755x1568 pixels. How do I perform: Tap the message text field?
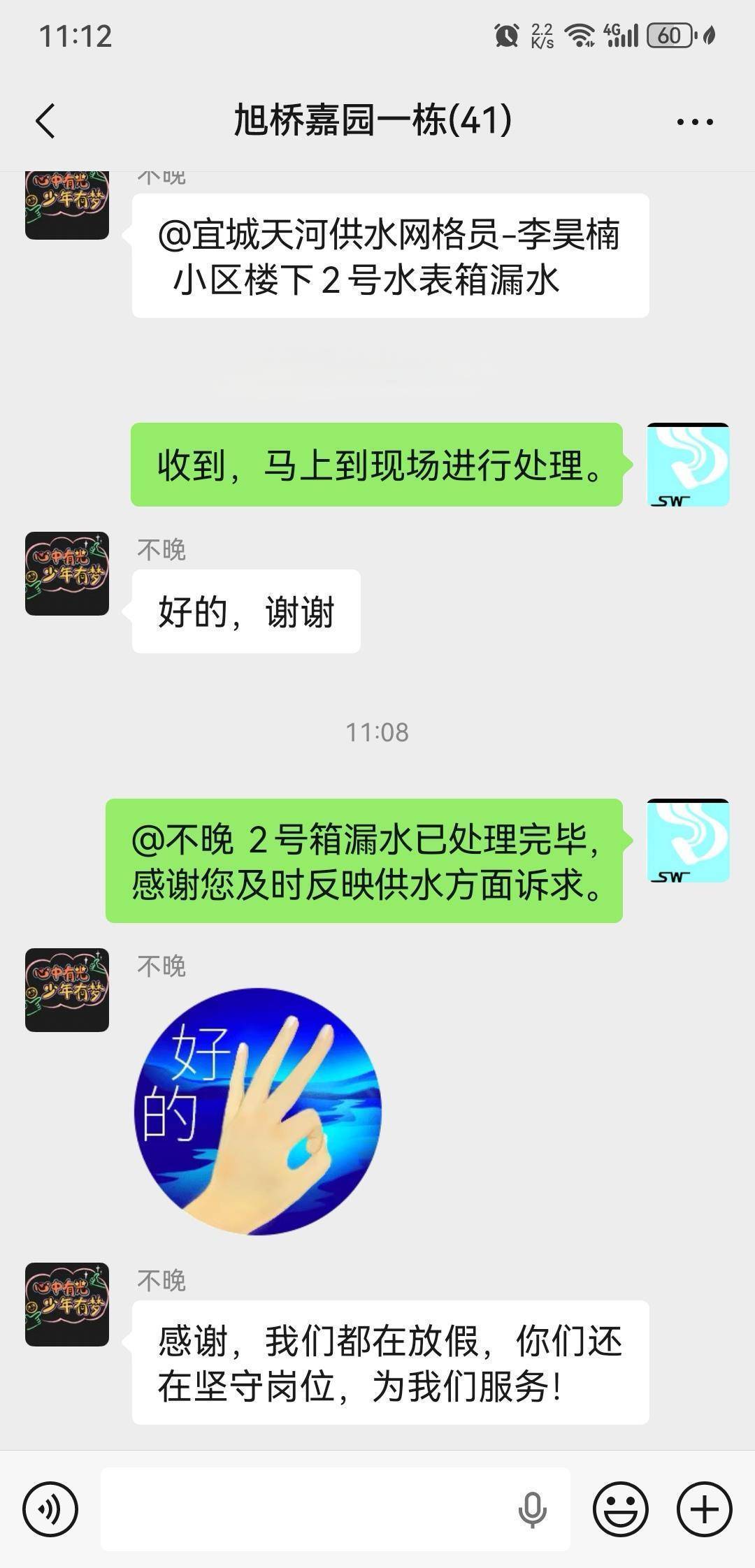click(x=308, y=1509)
